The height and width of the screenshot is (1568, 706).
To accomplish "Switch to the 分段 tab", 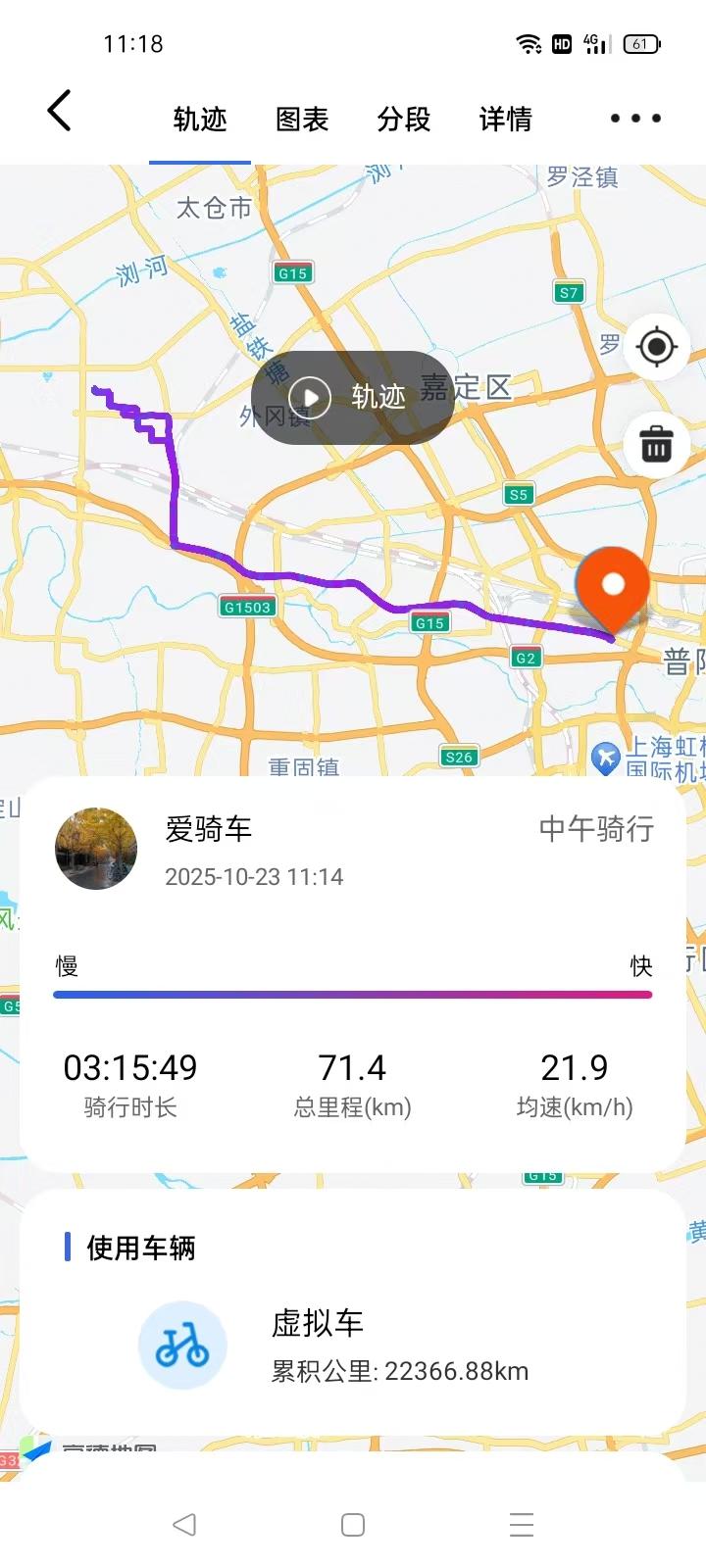I will coord(404,120).
